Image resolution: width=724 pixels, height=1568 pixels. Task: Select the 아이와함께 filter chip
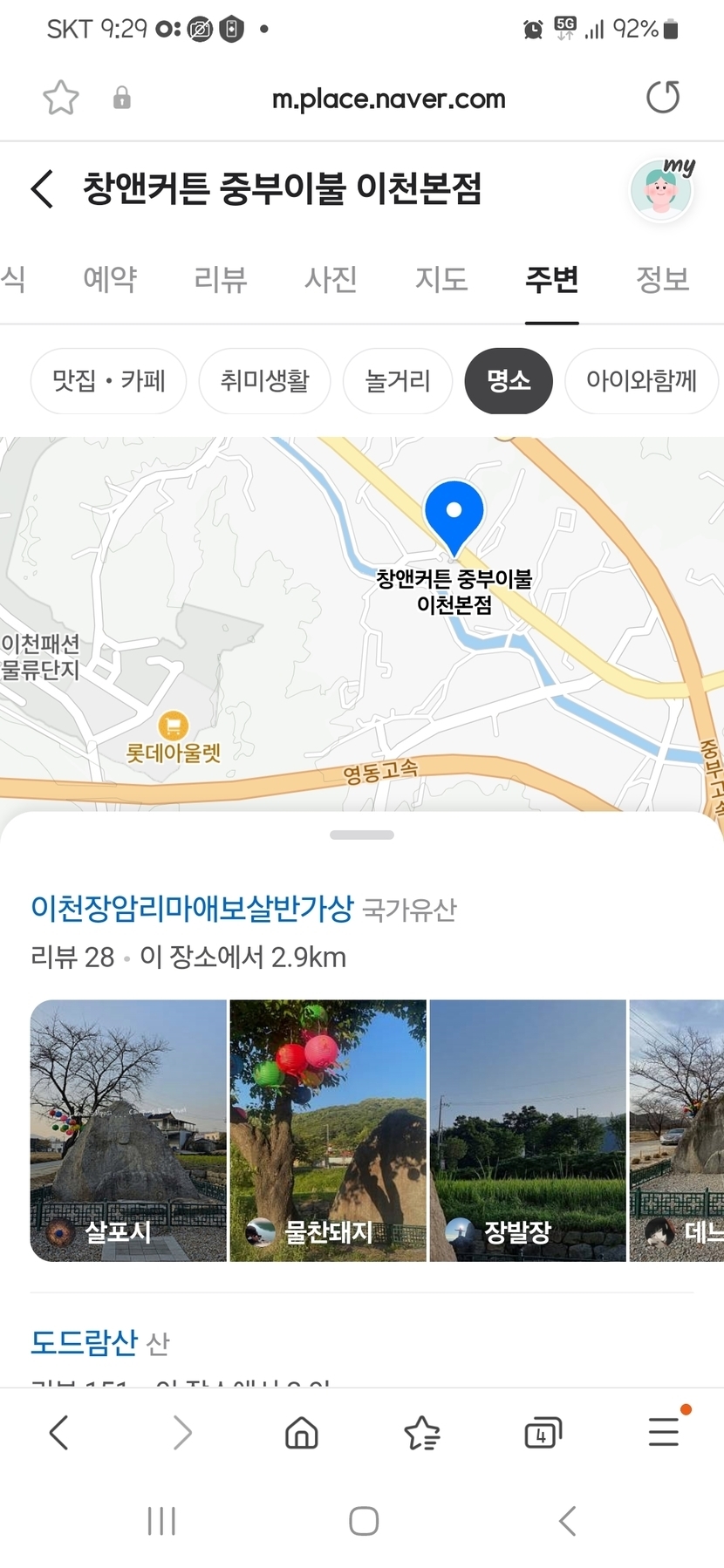(641, 381)
